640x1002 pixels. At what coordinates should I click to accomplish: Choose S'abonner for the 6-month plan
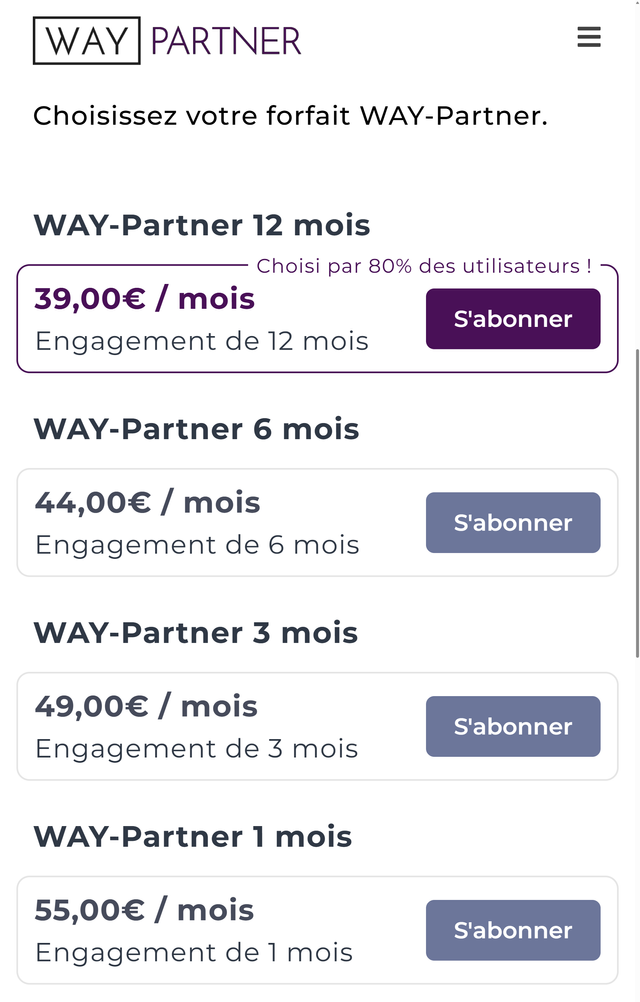[513, 523]
